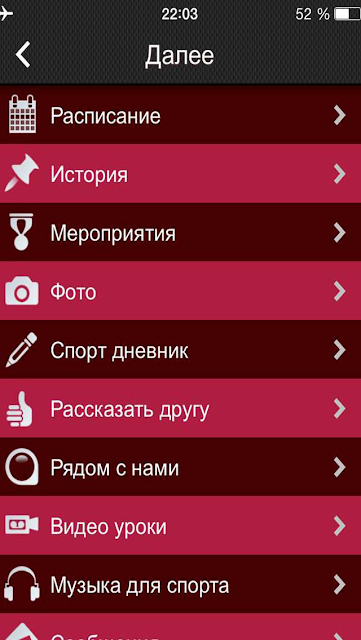Open Музыка для спорта

(180, 585)
